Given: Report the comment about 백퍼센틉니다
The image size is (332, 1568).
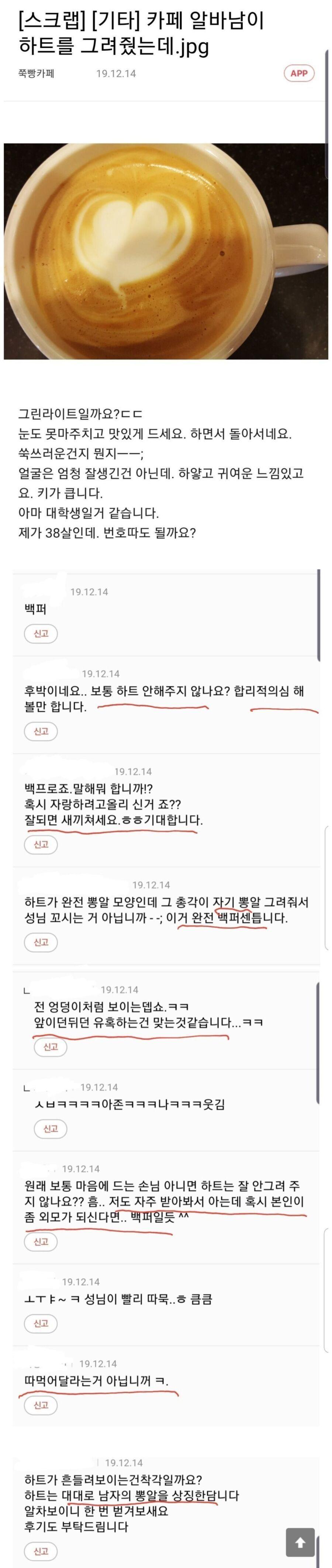Looking at the screenshot, I should coord(41,942).
